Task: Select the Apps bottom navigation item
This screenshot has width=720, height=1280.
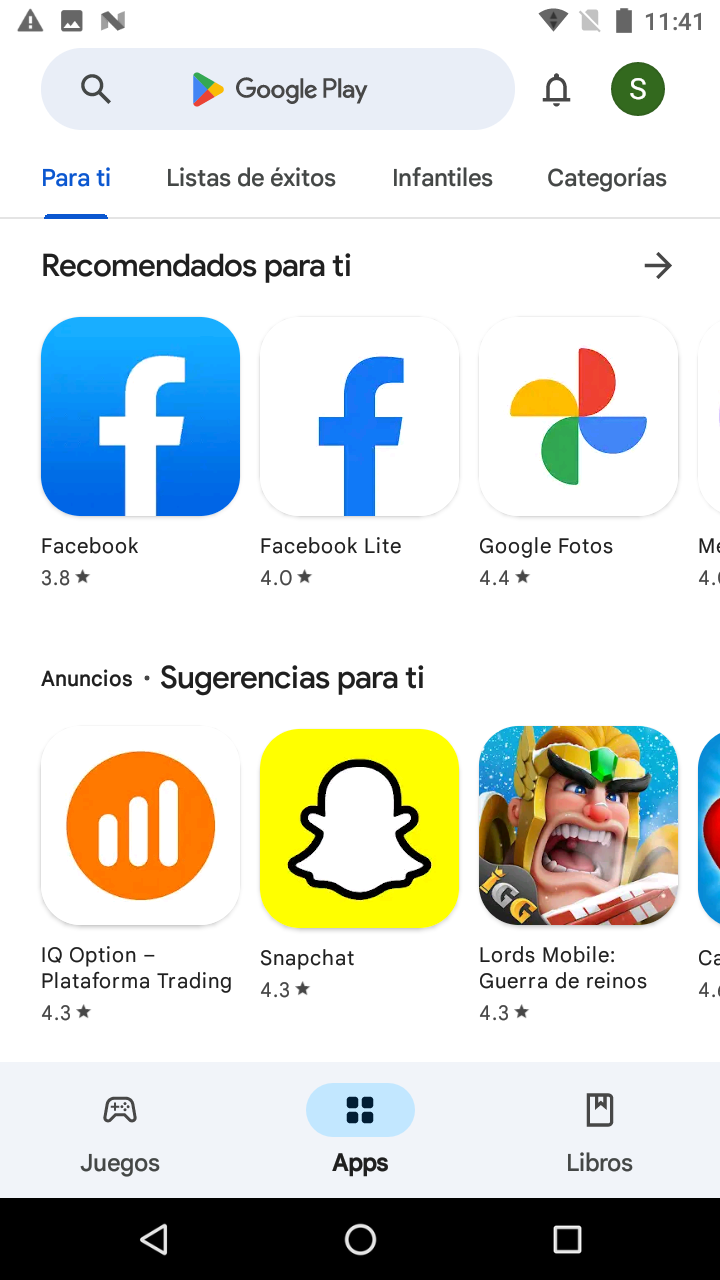Action: (360, 1130)
